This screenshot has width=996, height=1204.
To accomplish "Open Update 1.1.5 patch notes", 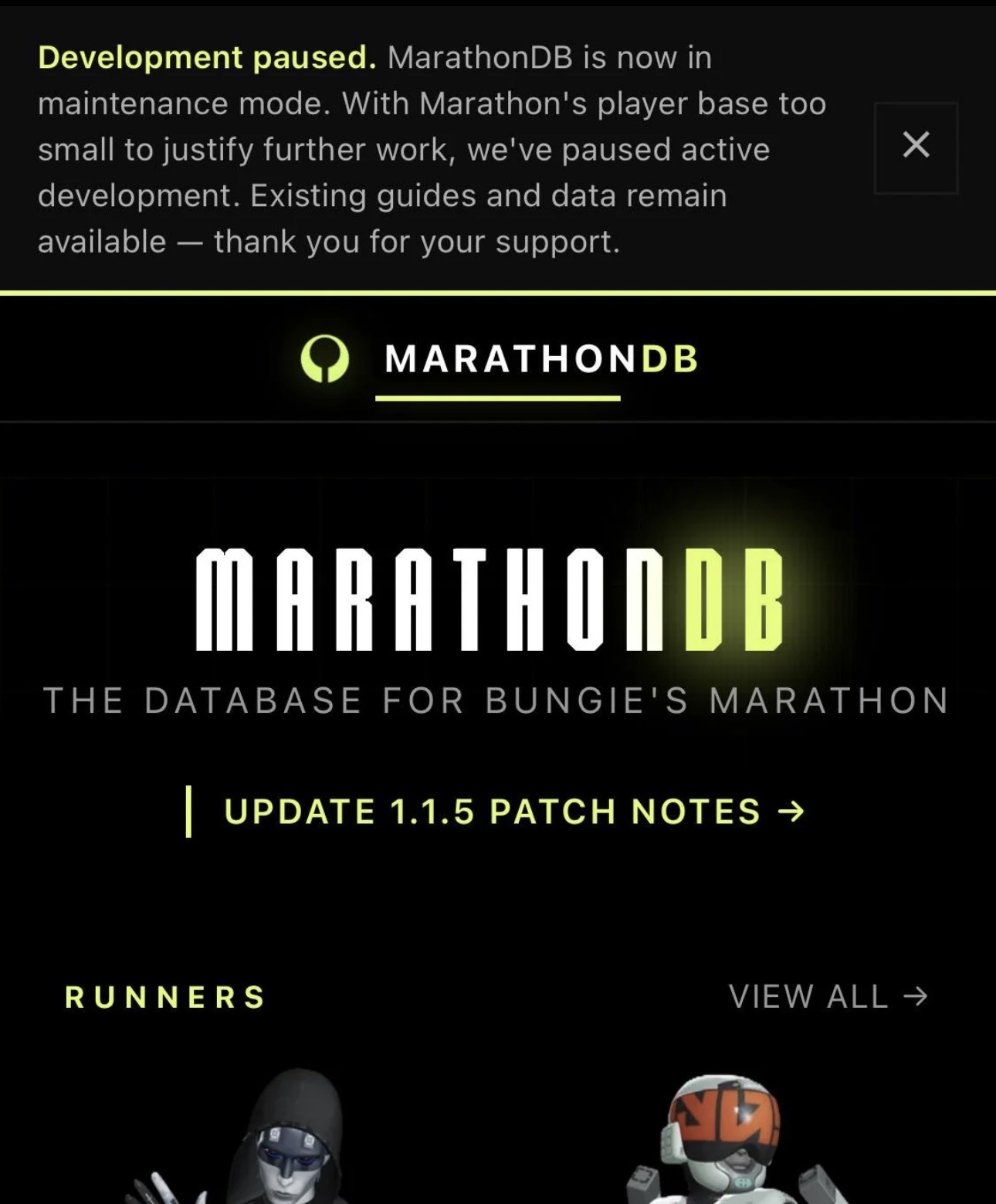I will (514, 812).
